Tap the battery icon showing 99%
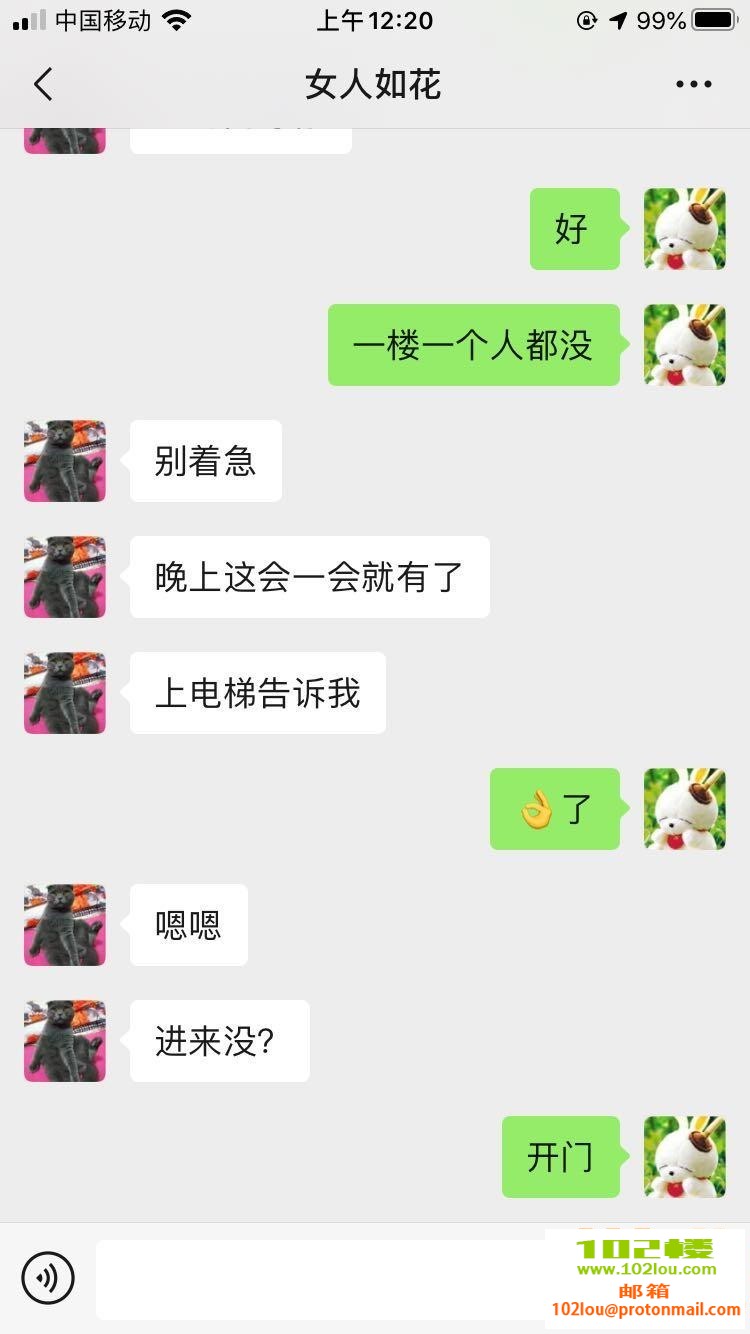Viewport: 750px width, 1334px height. [713, 19]
